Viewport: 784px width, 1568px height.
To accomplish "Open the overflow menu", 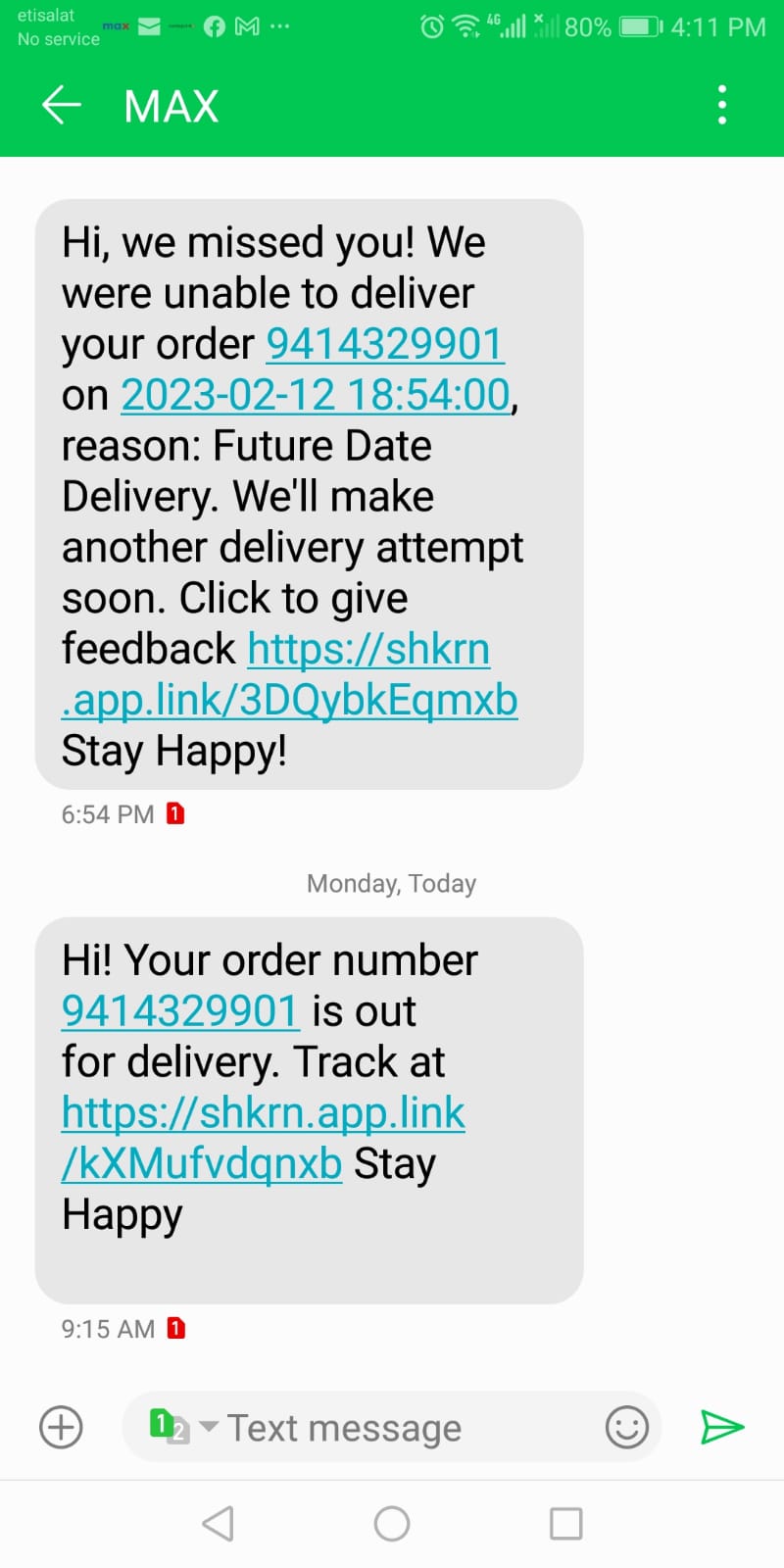I will [722, 105].
